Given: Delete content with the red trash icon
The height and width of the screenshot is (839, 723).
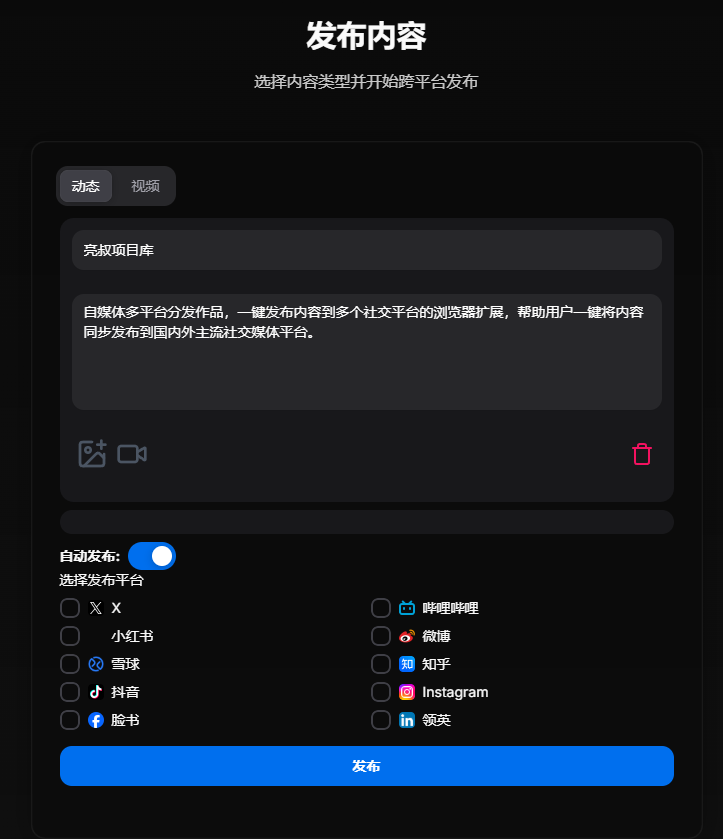Looking at the screenshot, I should click(x=642, y=454).
